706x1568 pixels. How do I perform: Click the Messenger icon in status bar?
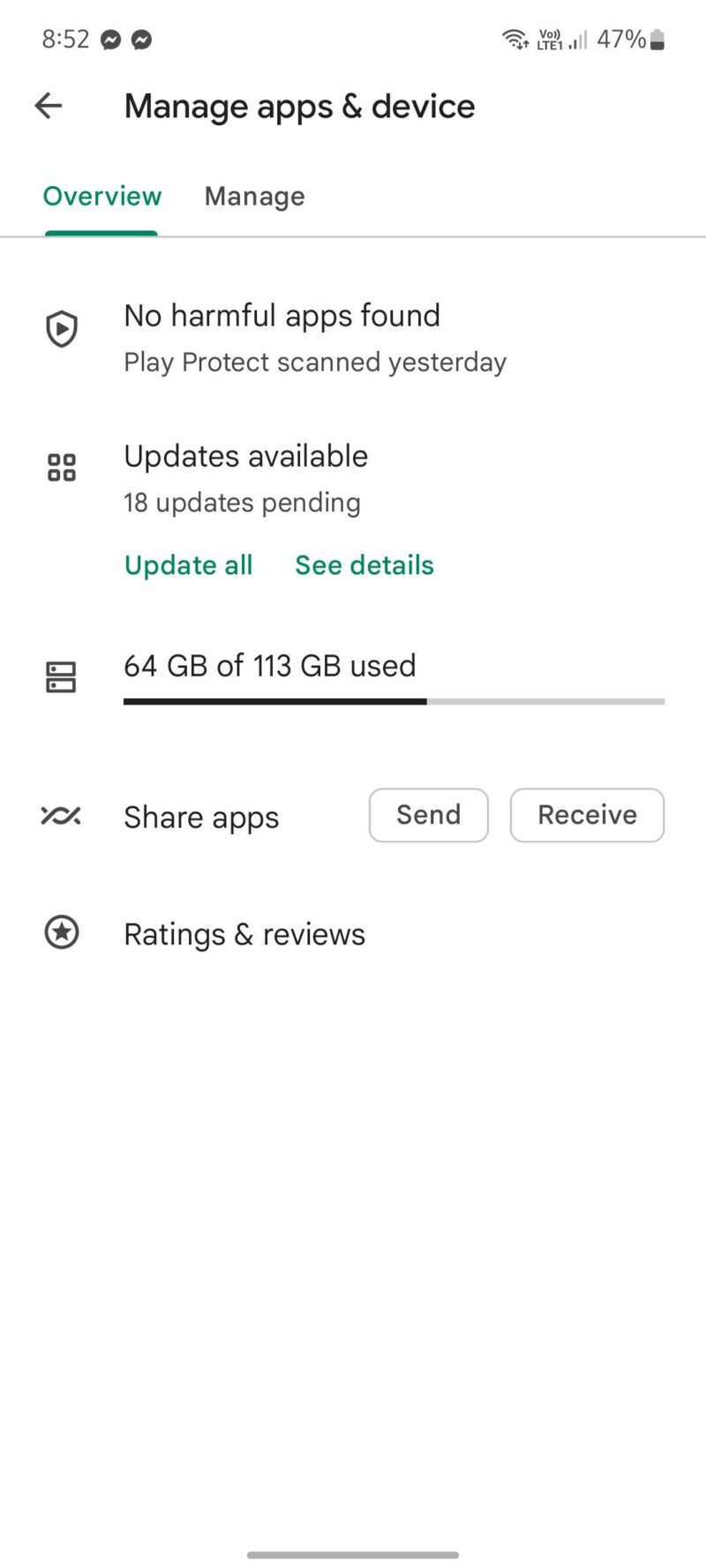pos(111,39)
